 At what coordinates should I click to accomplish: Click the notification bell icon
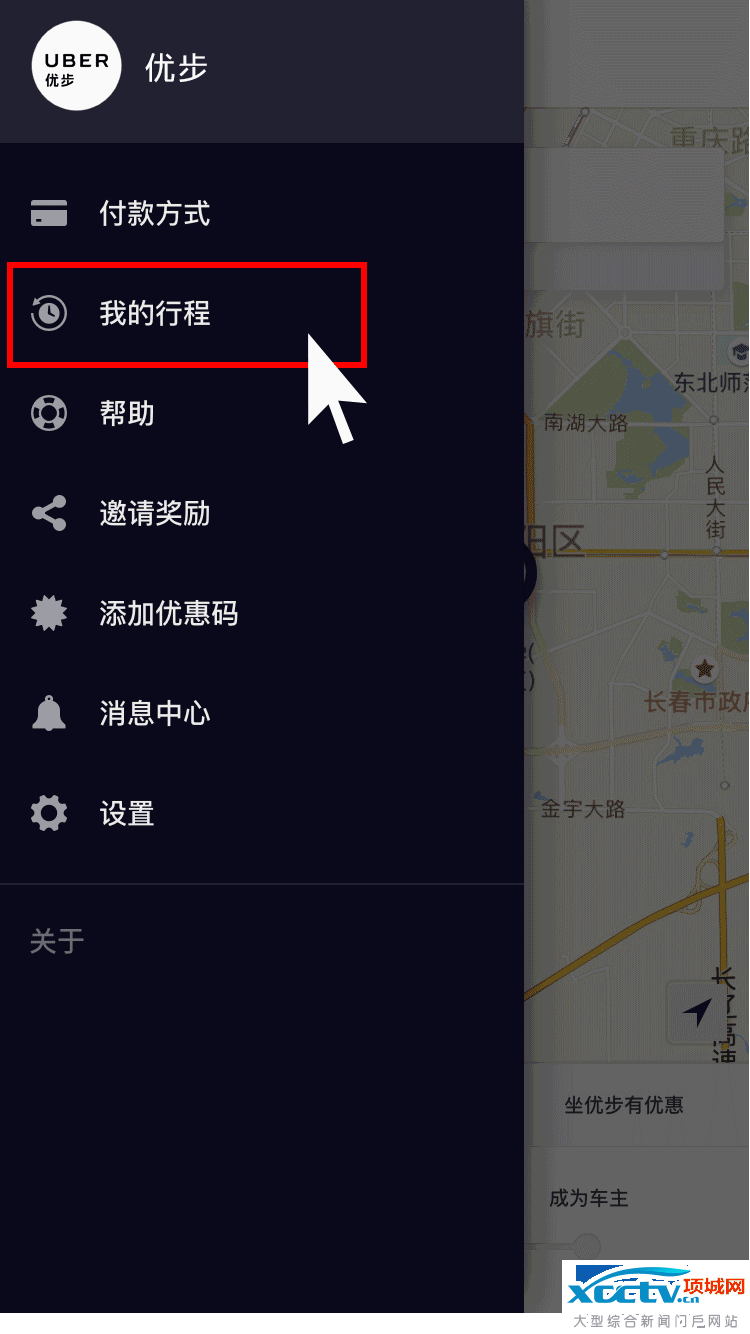point(48,713)
